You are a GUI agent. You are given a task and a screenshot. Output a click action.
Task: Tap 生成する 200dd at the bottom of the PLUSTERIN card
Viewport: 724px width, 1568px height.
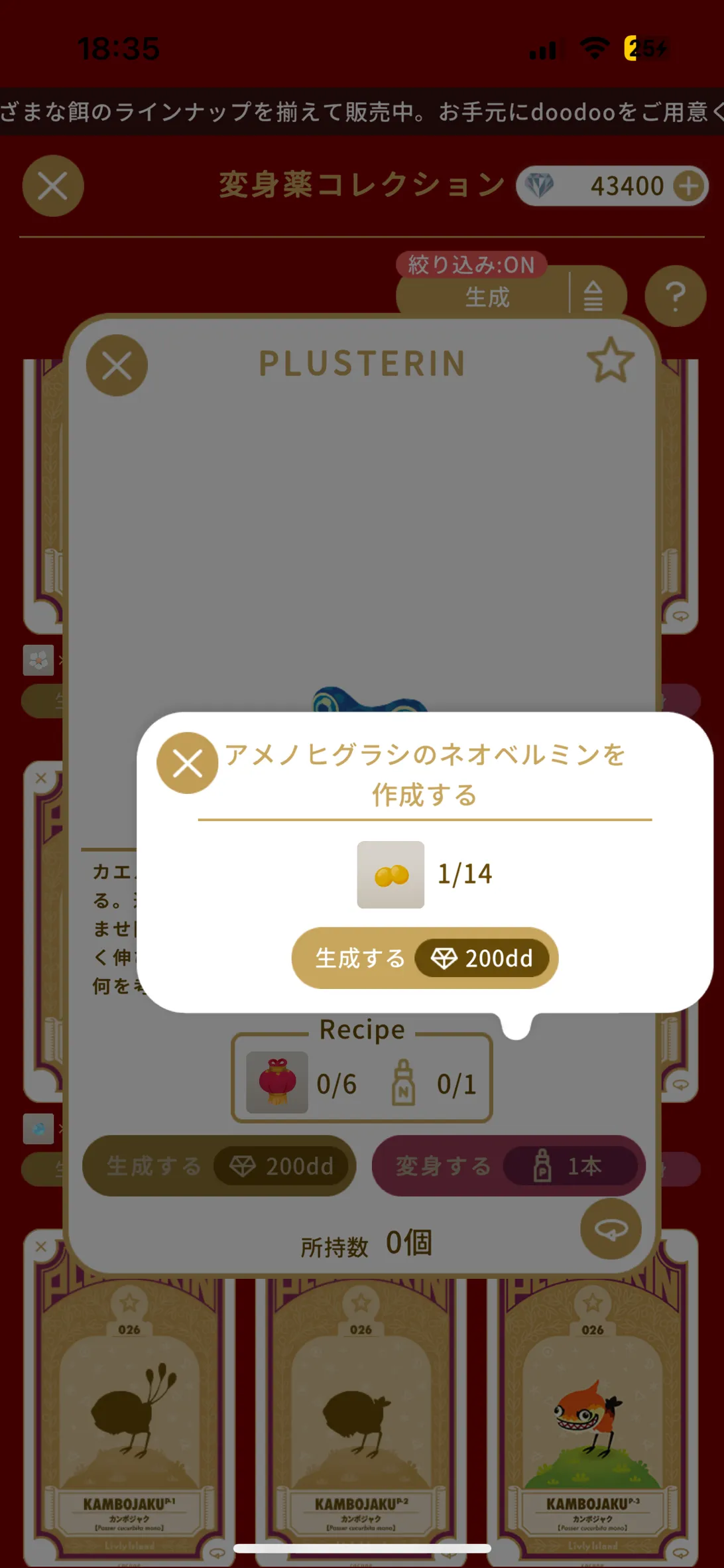click(x=219, y=1165)
